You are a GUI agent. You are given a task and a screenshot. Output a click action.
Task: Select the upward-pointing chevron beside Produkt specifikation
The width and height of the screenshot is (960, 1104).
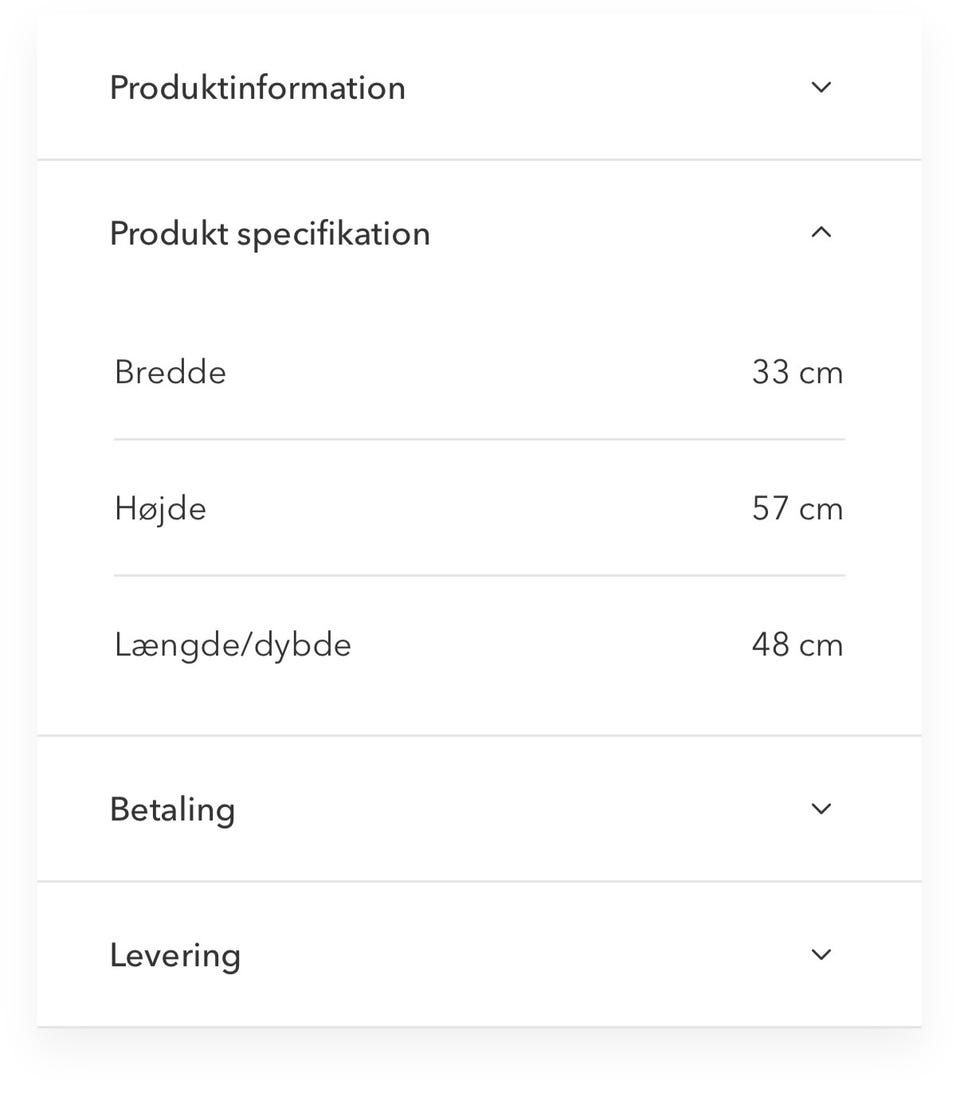pyautogui.click(x=820, y=231)
